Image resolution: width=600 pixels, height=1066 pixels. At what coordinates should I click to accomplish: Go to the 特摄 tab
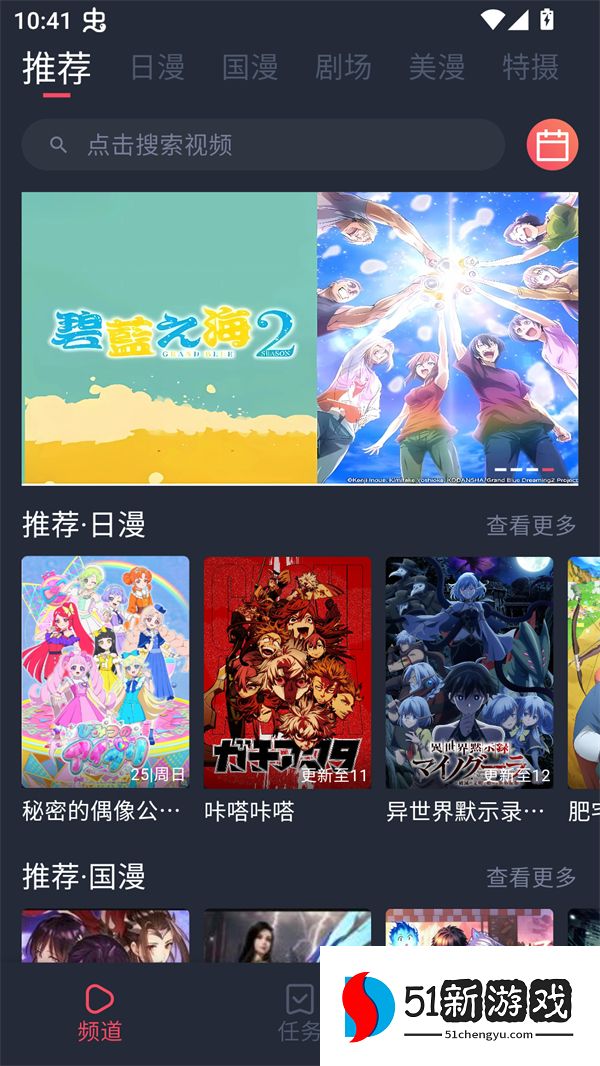[530, 68]
